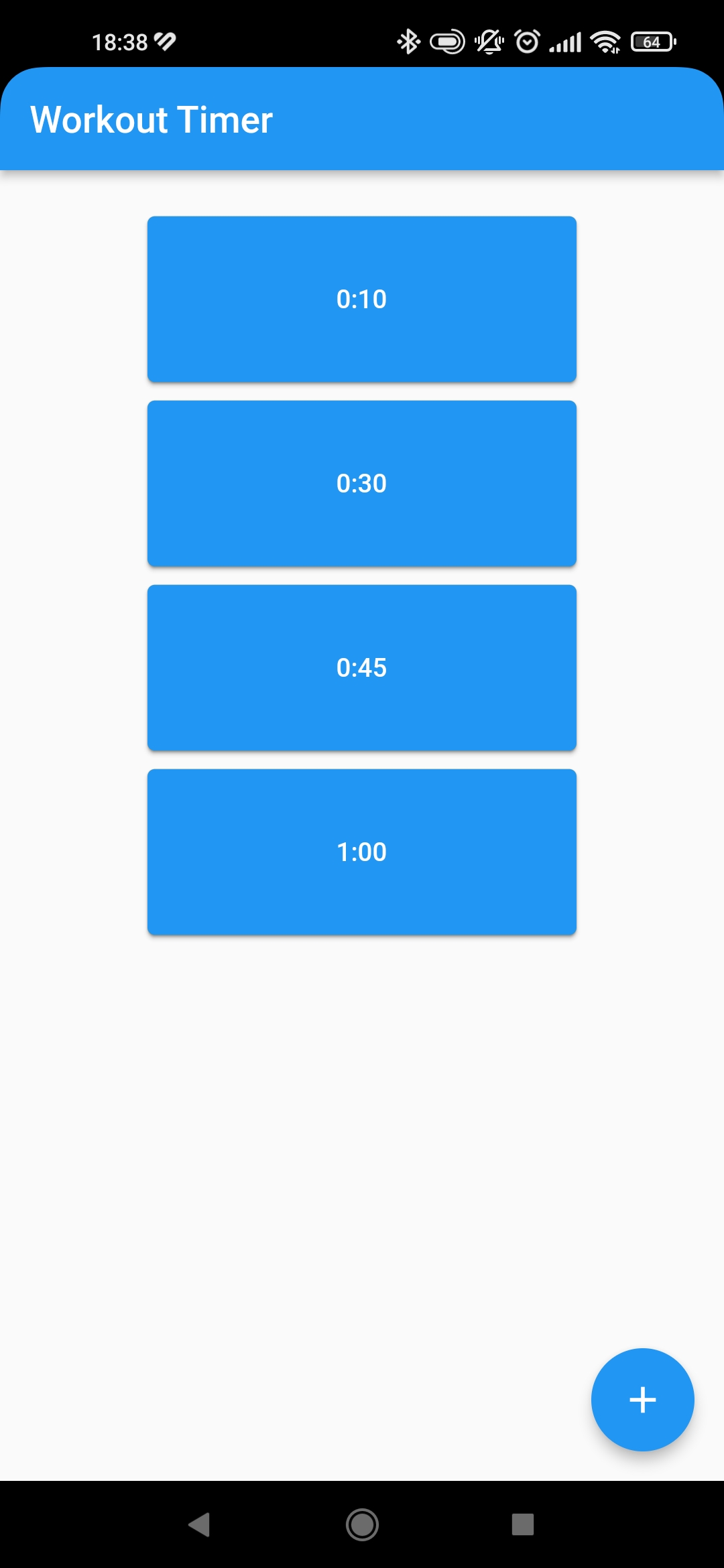Viewport: 724px width, 1568px height.
Task: Tap the data saver status icon
Action: pyautogui.click(x=446, y=42)
